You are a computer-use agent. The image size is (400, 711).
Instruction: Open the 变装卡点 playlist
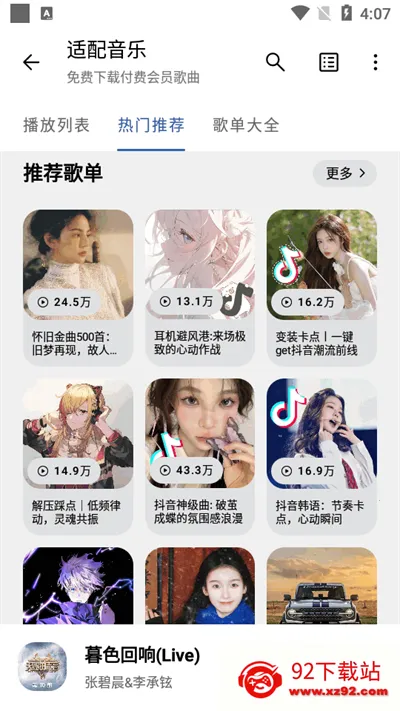click(x=322, y=287)
